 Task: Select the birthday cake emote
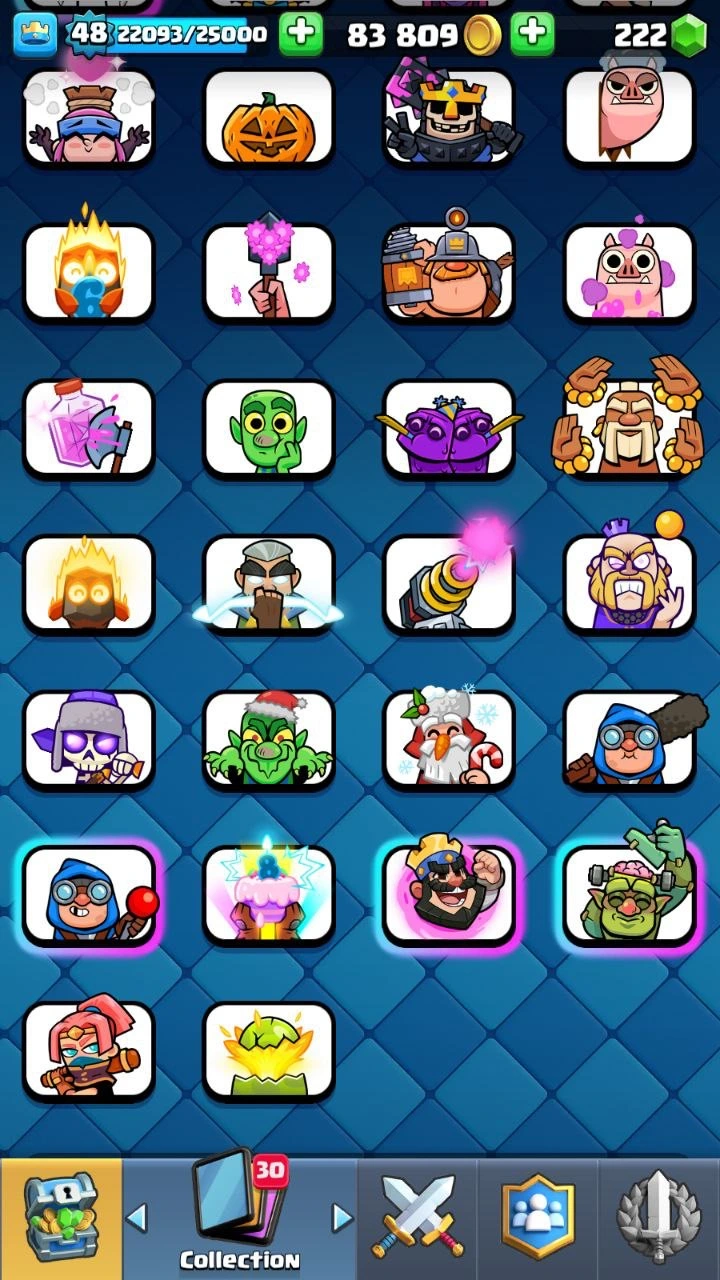[268, 895]
